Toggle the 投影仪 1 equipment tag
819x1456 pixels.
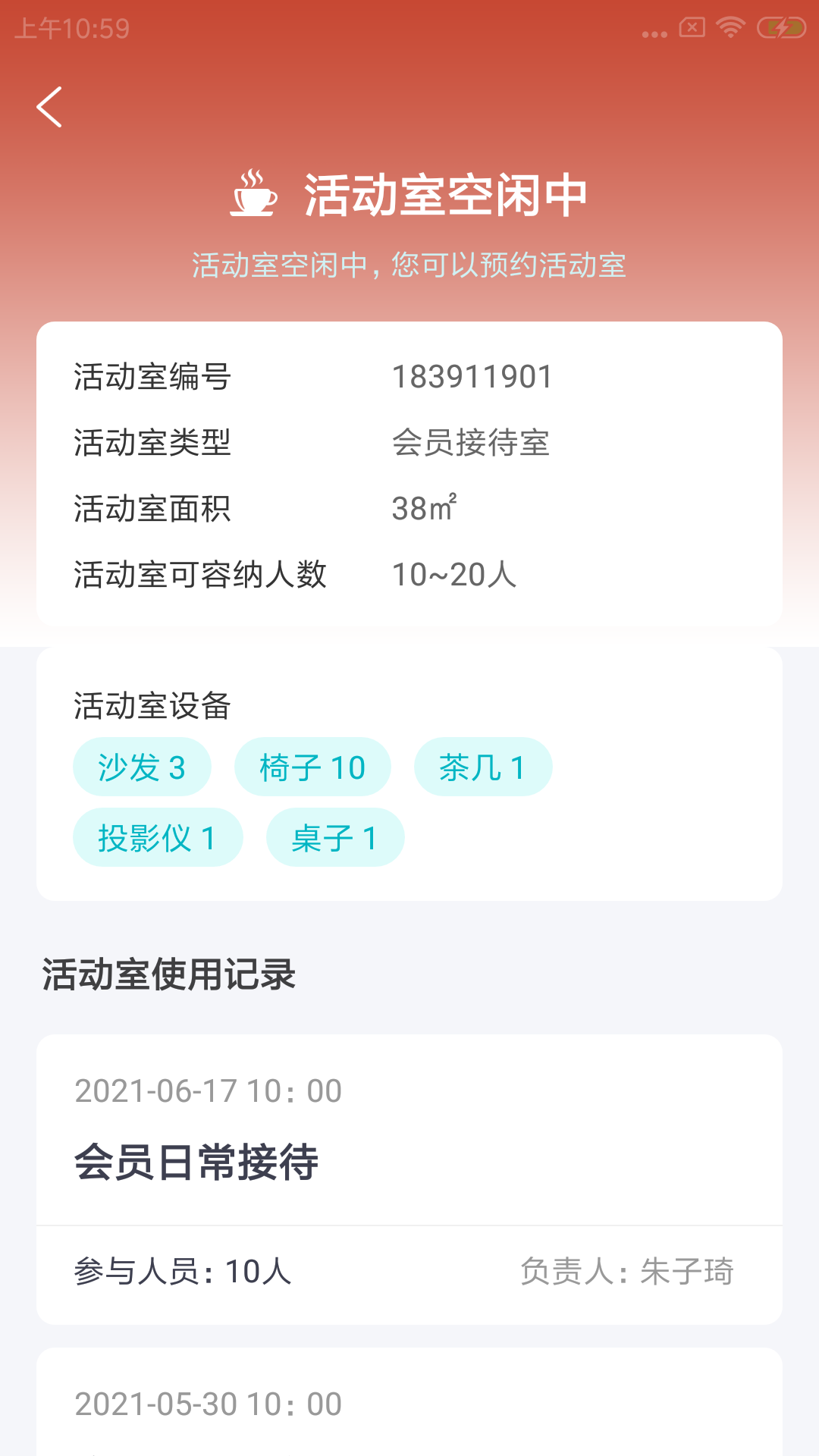(158, 836)
